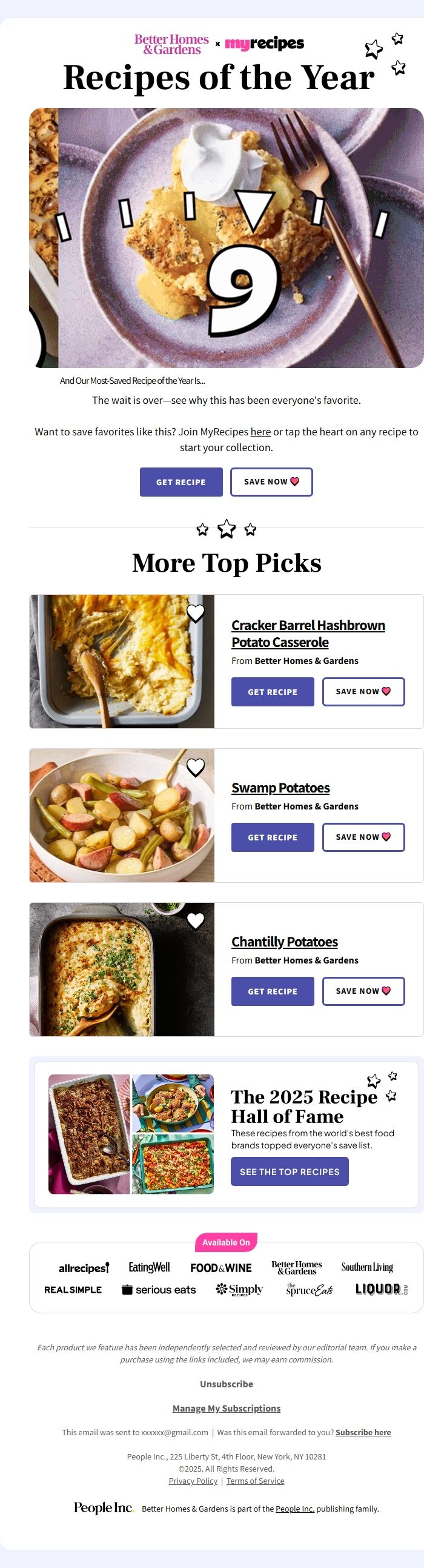Tap Save Now under the most-saved recipe
Screen dimensions: 424x1568
click(x=271, y=482)
